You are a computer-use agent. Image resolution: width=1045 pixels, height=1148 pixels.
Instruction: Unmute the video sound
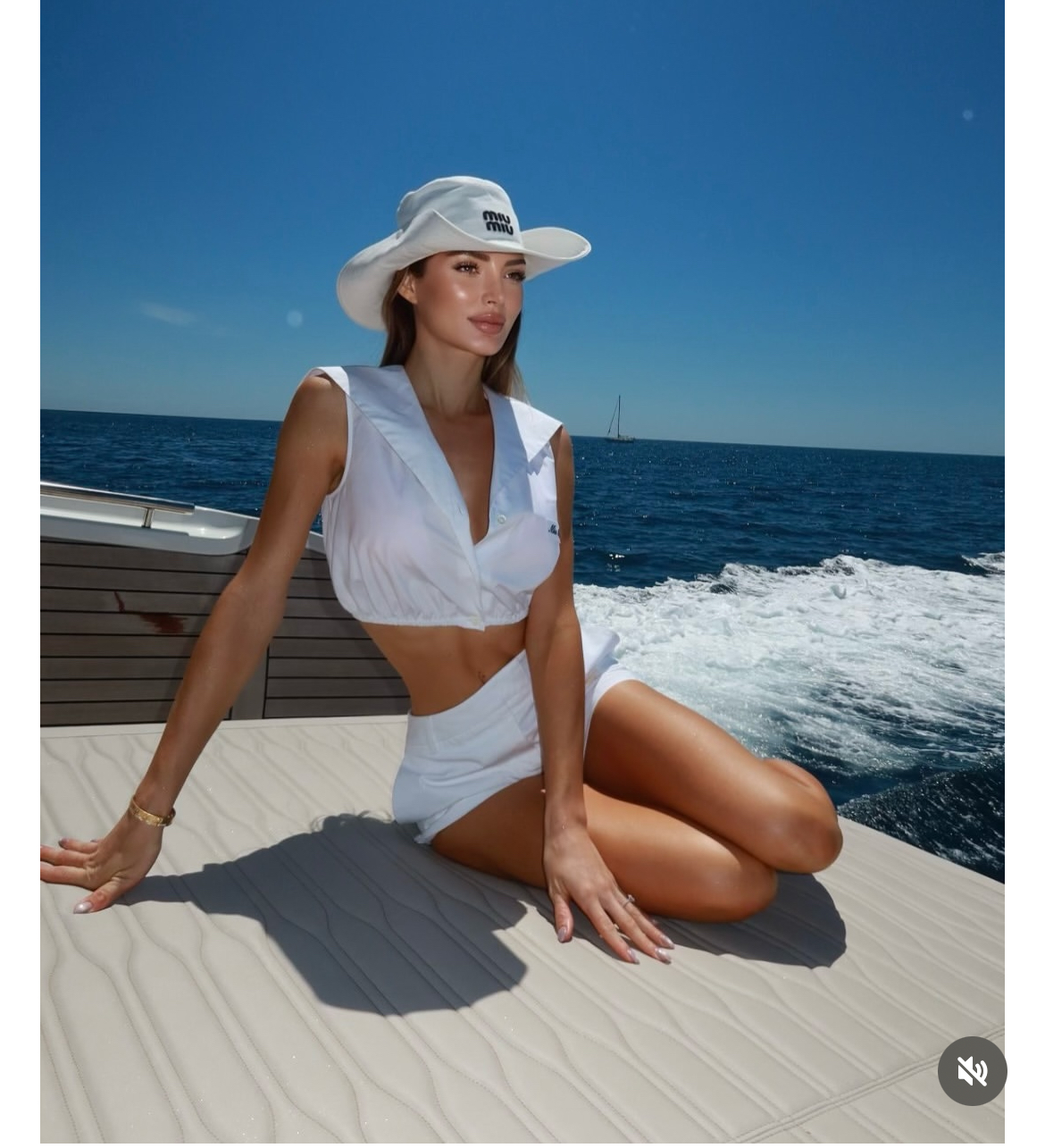[x=972, y=1070]
